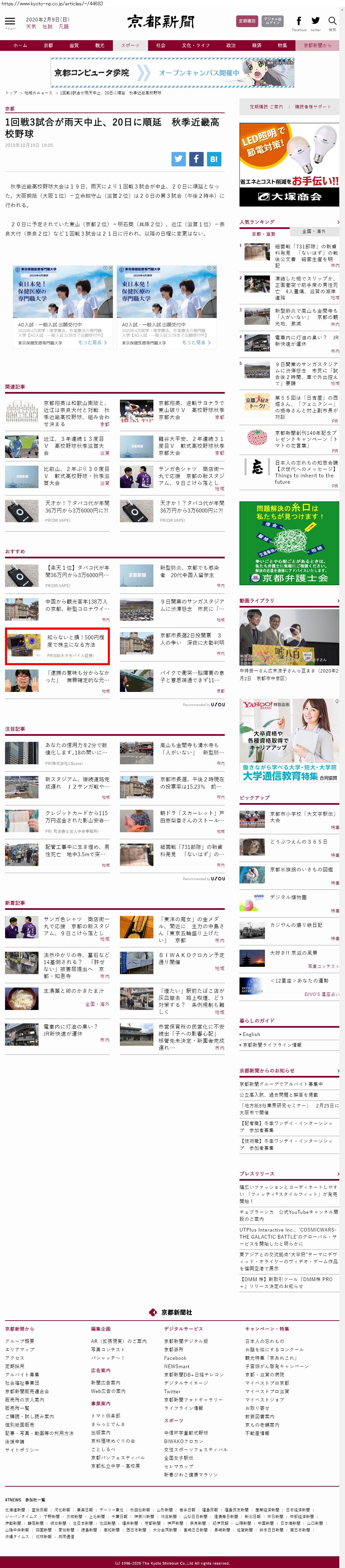This screenshot has height=1568, width=345.
Task: Open recommended article 知らないと損！500円程度で株主
Action: coord(76,640)
